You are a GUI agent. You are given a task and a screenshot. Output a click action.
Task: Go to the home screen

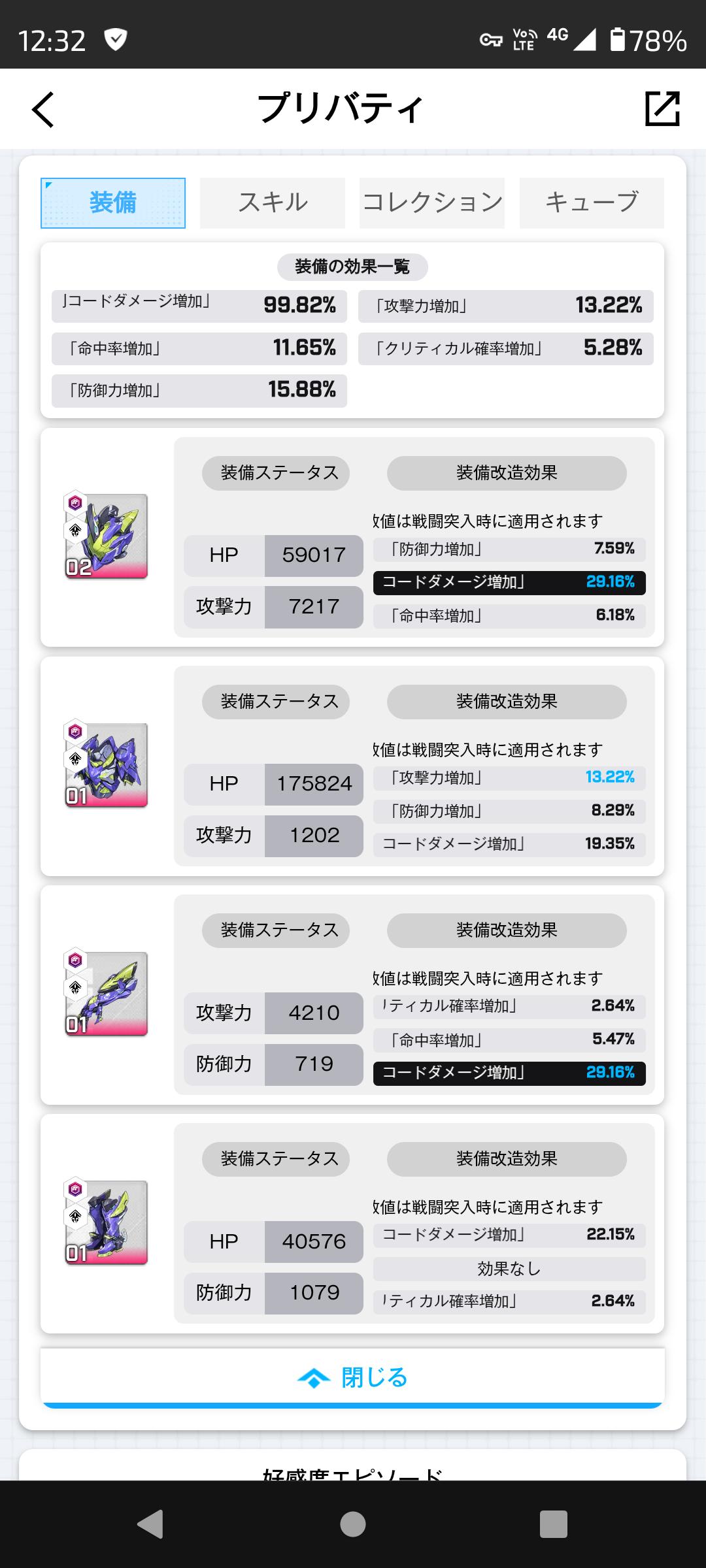pyautogui.click(x=353, y=1525)
